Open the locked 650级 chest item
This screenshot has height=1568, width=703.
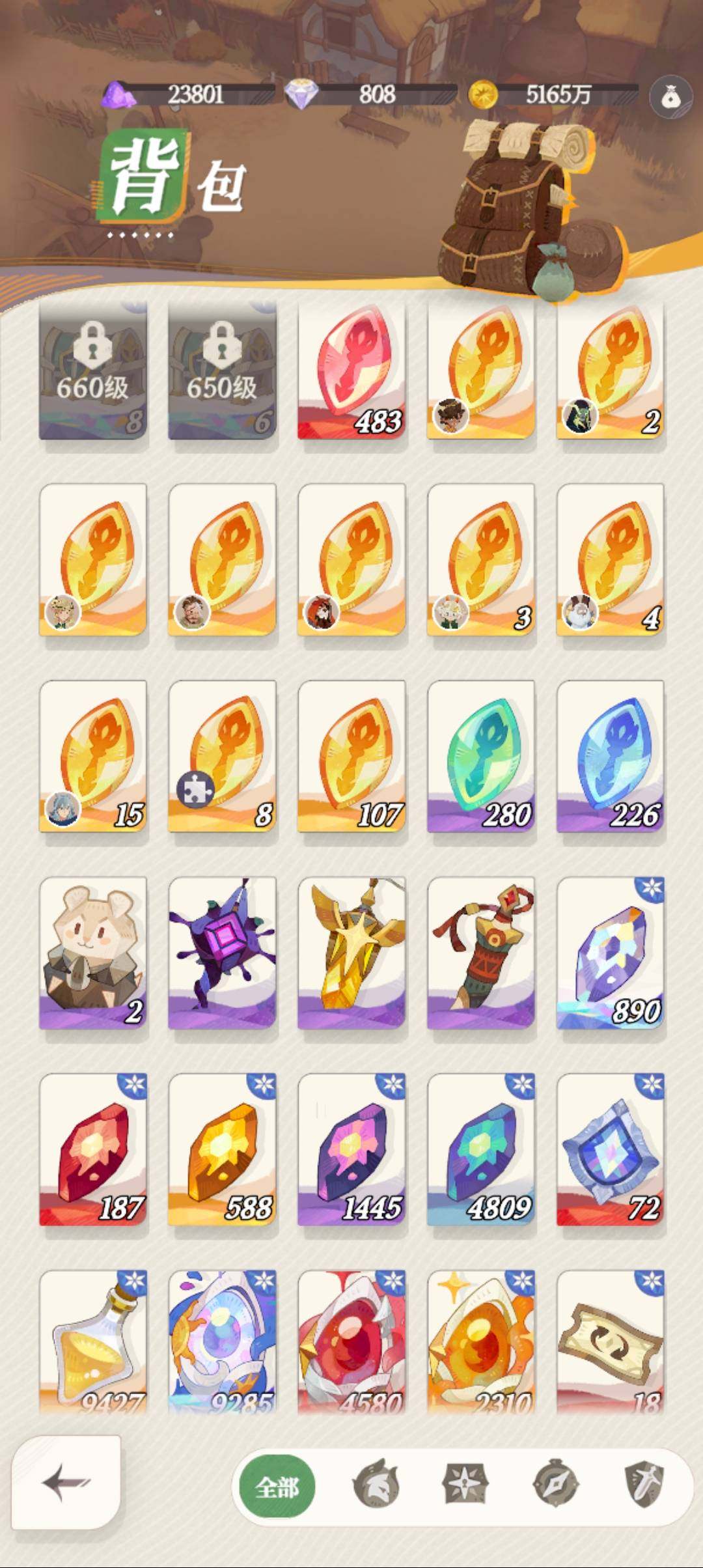[222, 371]
